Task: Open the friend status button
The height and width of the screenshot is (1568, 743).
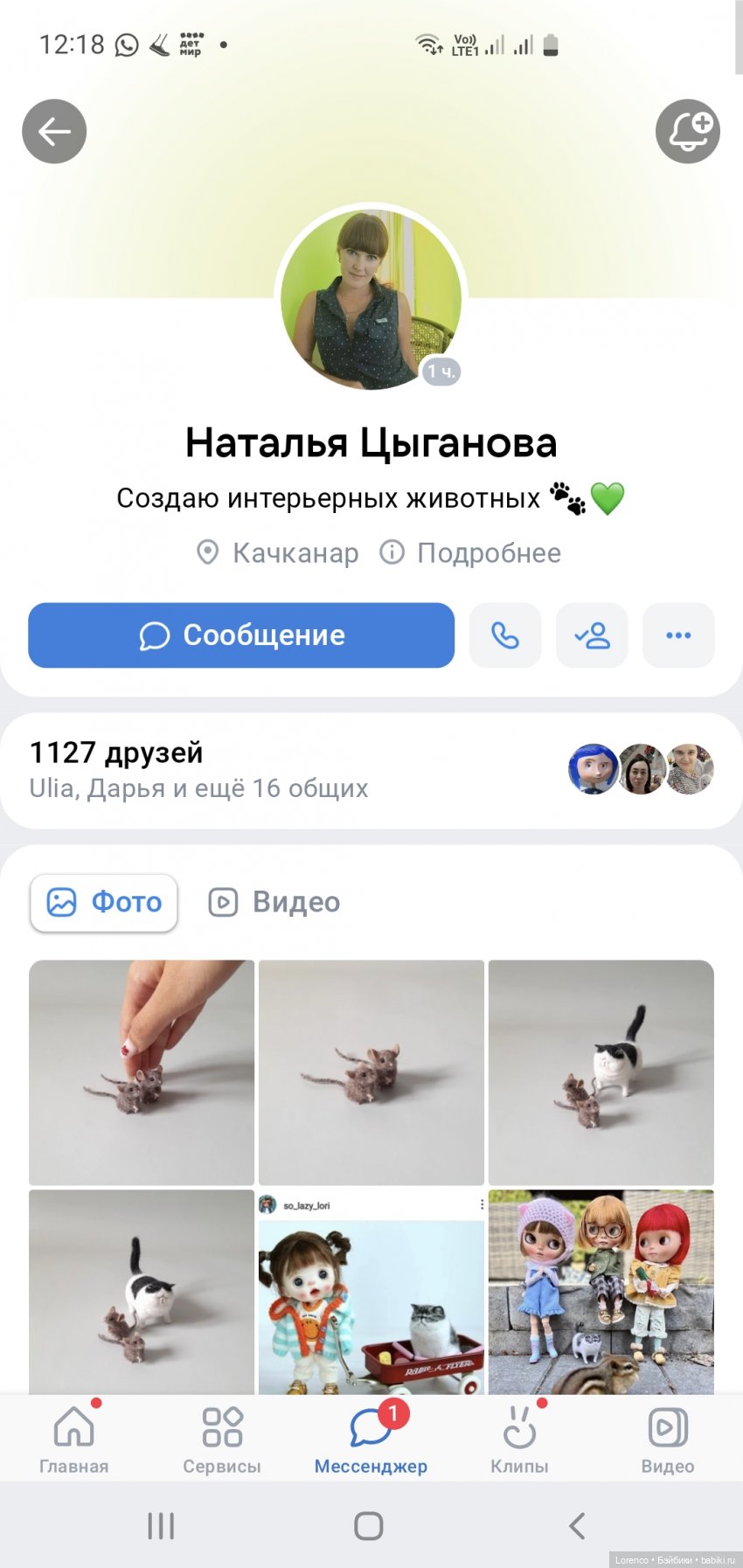Action: point(592,635)
